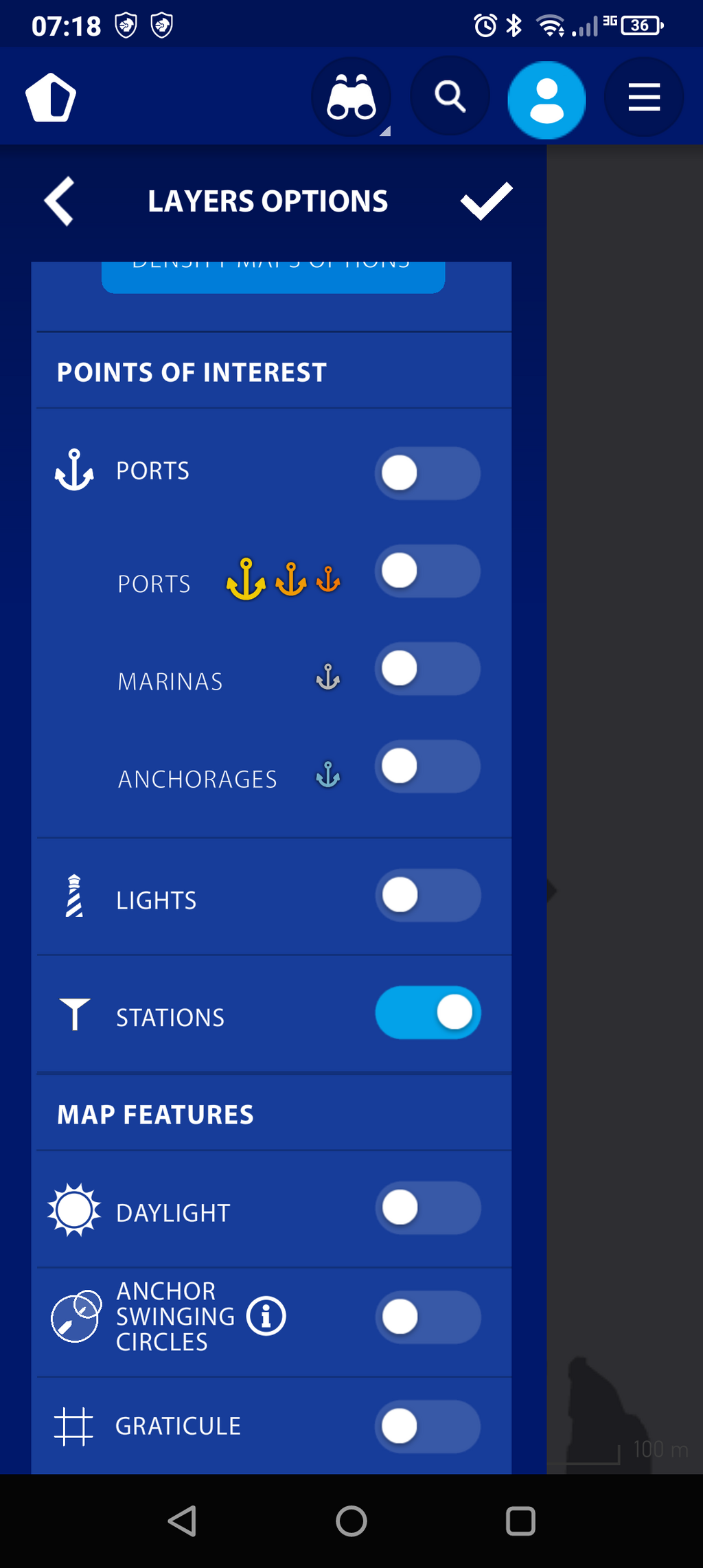Image resolution: width=703 pixels, height=1568 pixels.
Task: Confirm layers options with the checkmark
Action: click(486, 201)
